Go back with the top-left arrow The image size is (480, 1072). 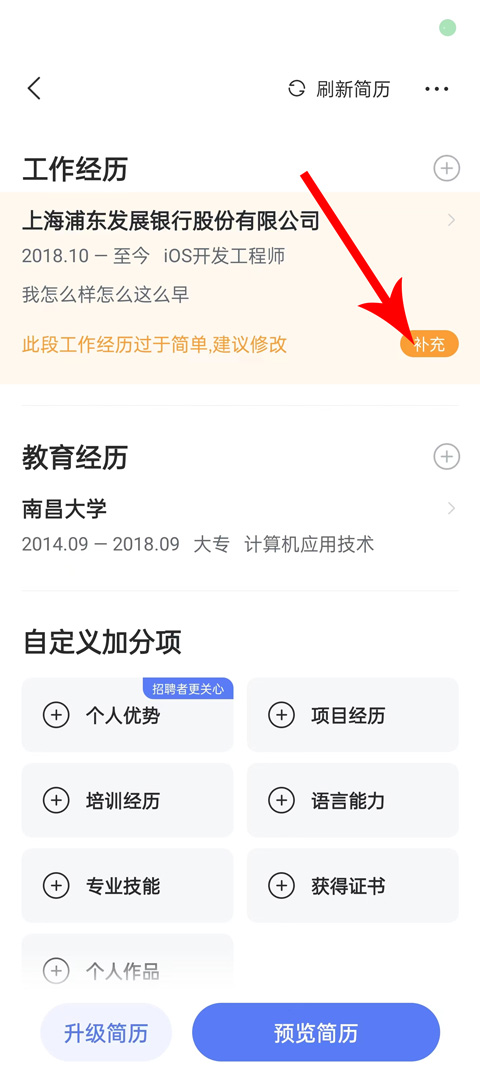pos(34,88)
